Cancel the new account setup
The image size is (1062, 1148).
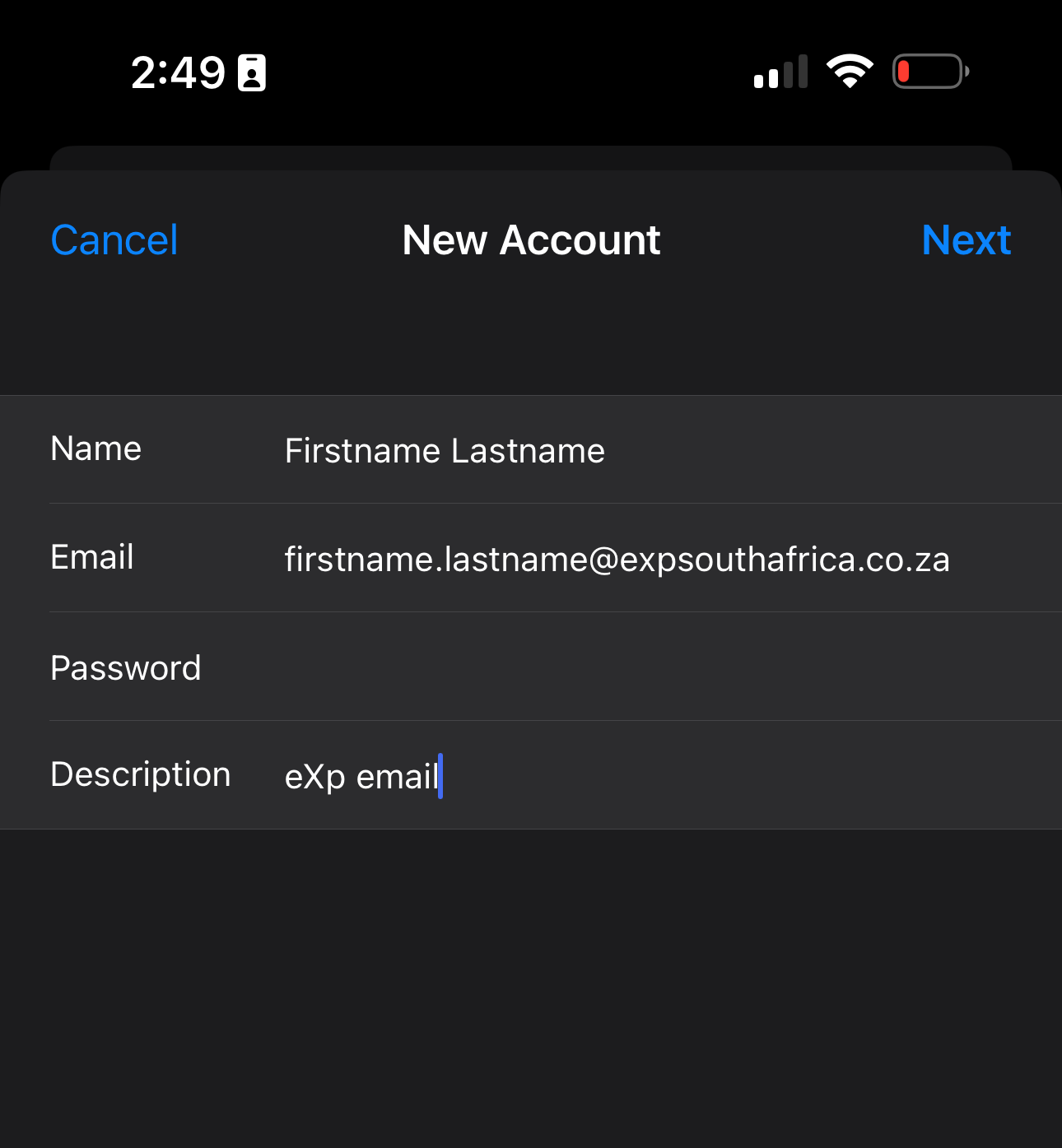[114, 240]
